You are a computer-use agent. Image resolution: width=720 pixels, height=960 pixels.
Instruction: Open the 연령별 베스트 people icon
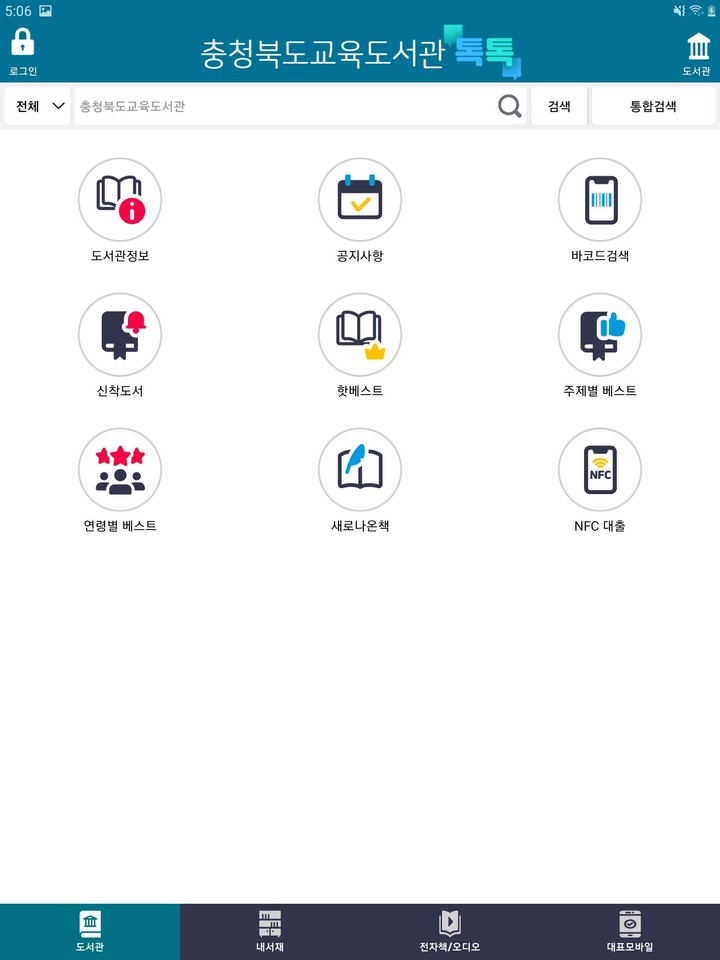(x=120, y=470)
